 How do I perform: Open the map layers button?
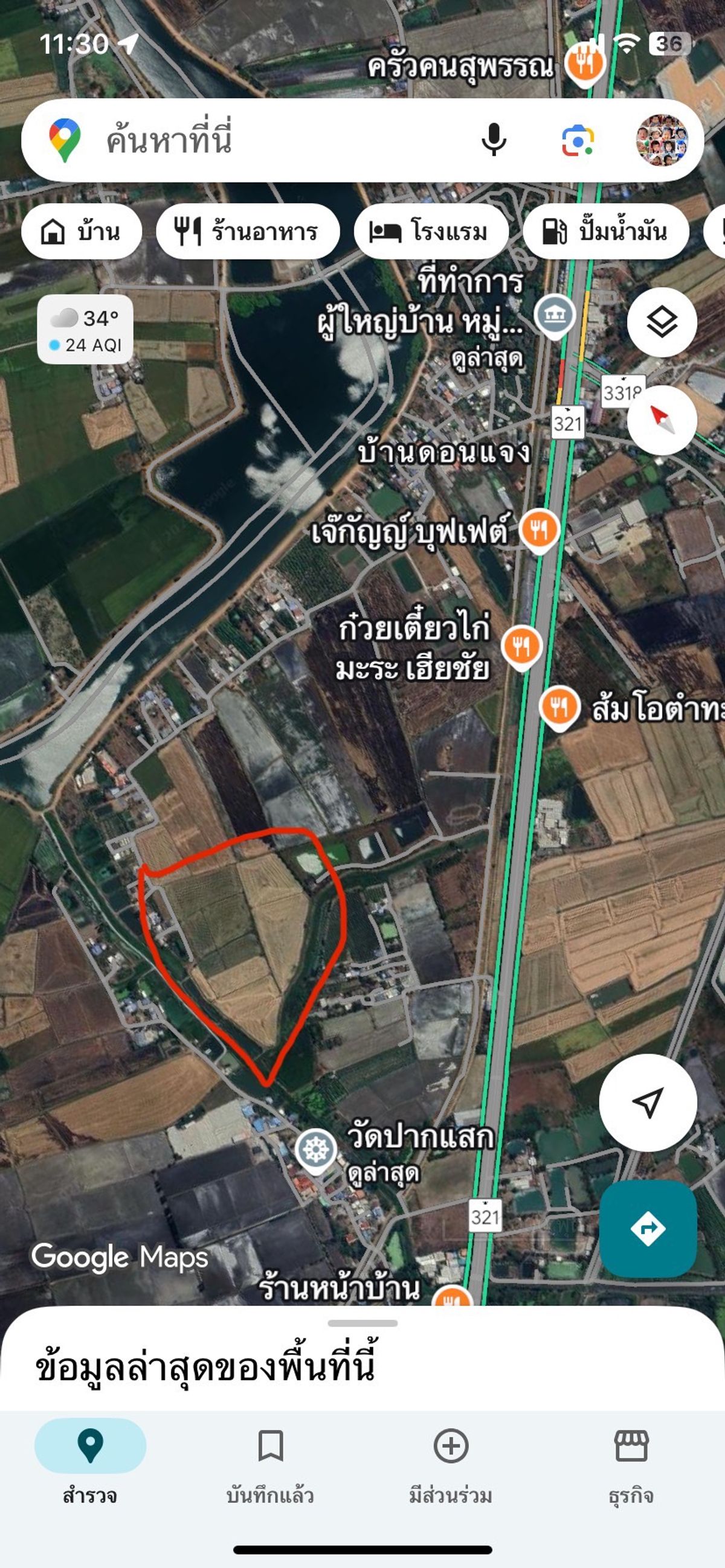[x=662, y=322]
